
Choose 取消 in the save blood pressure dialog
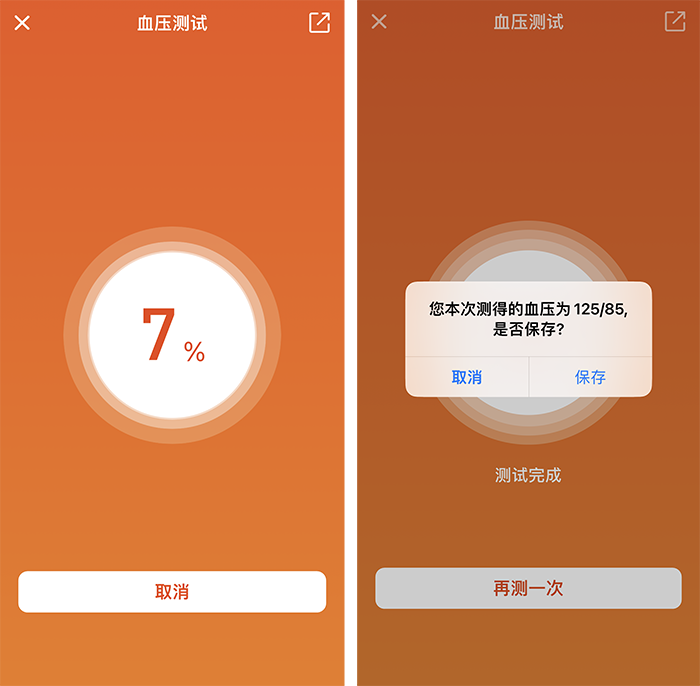coord(467,377)
